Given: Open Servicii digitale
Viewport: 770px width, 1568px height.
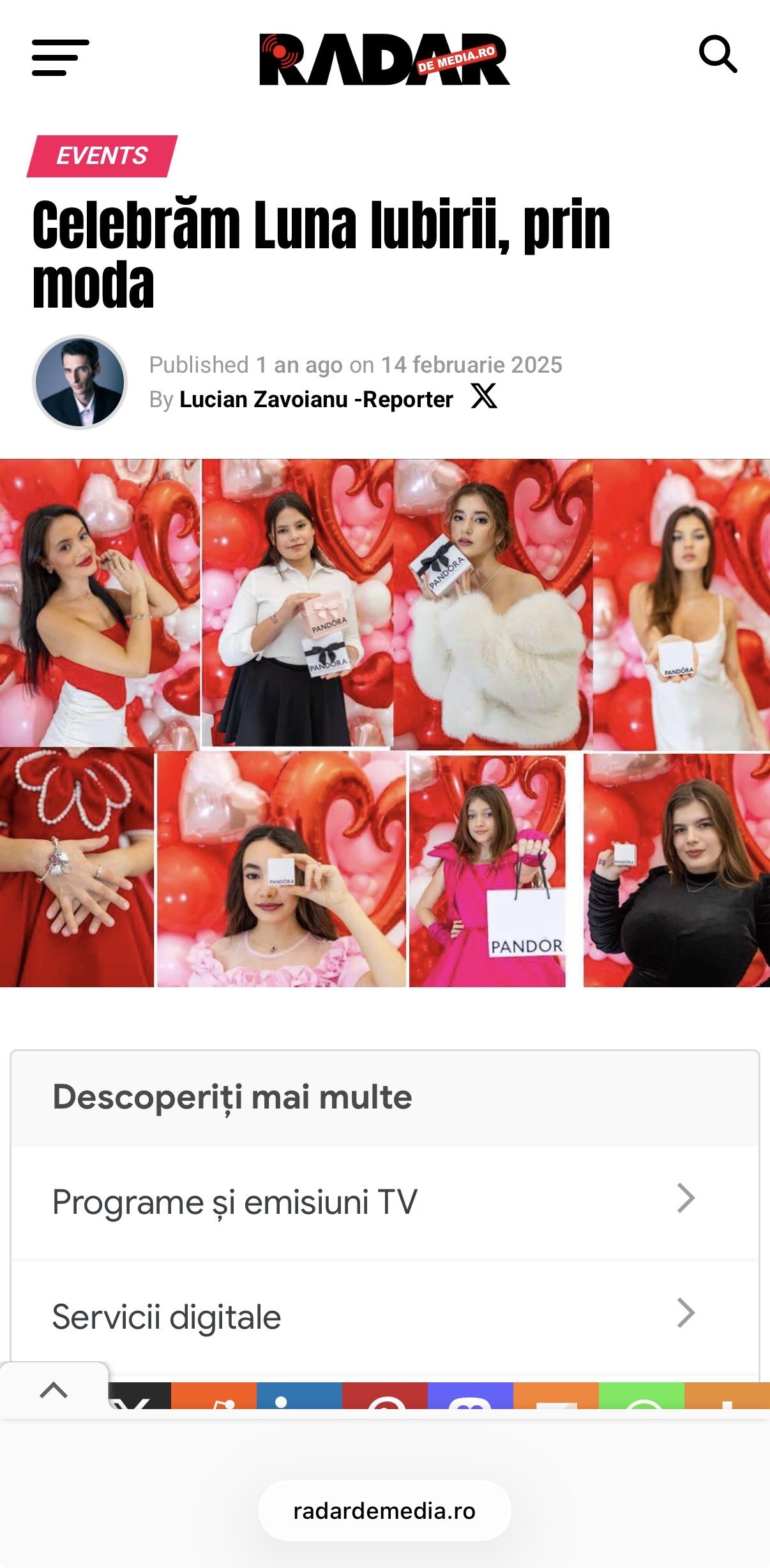Looking at the screenshot, I should [x=385, y=1317].
